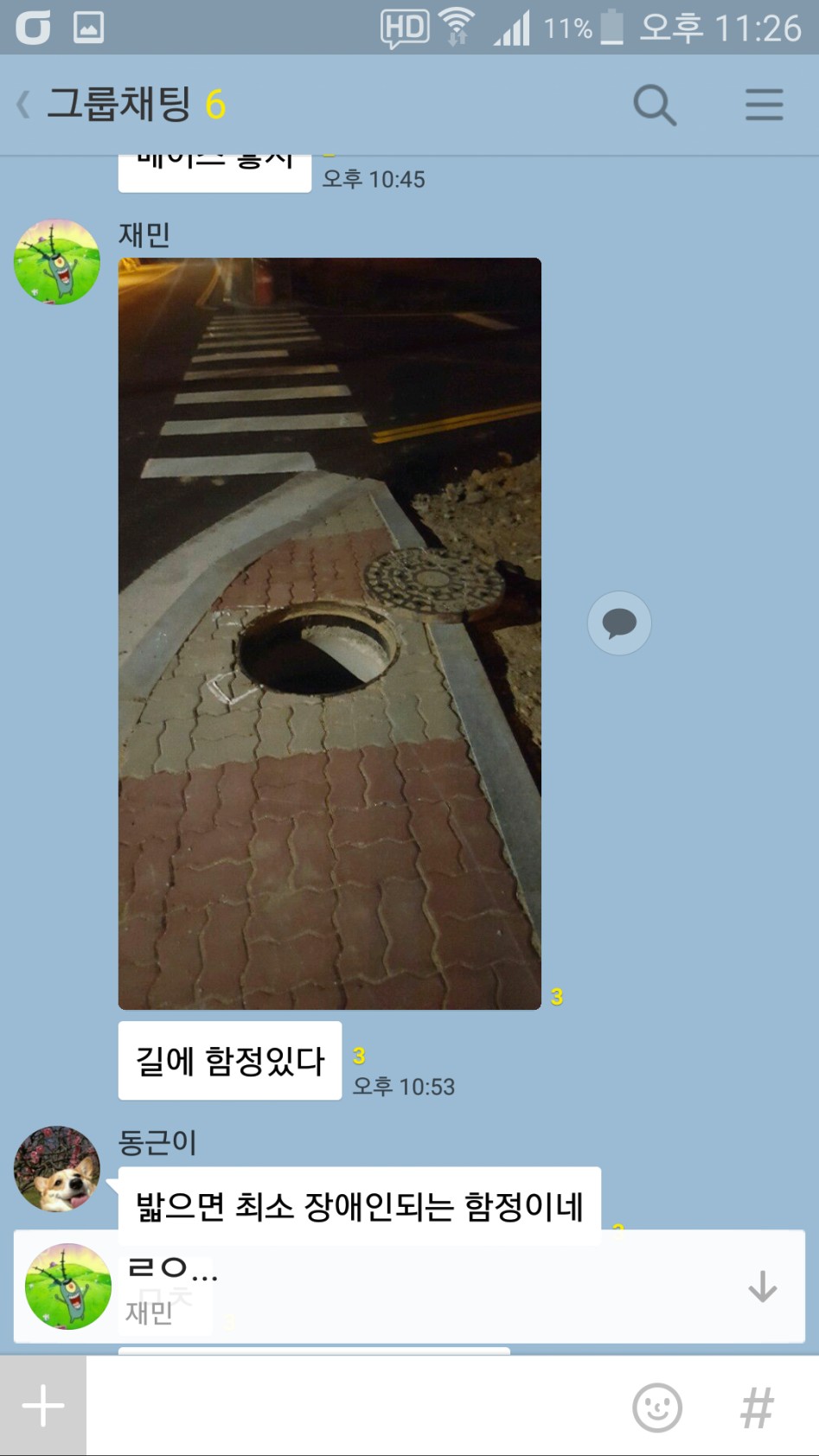Tap the hashtag search icon at bottom right
This screenshot has width=819, height=1456.
[x=757, y=1406]
